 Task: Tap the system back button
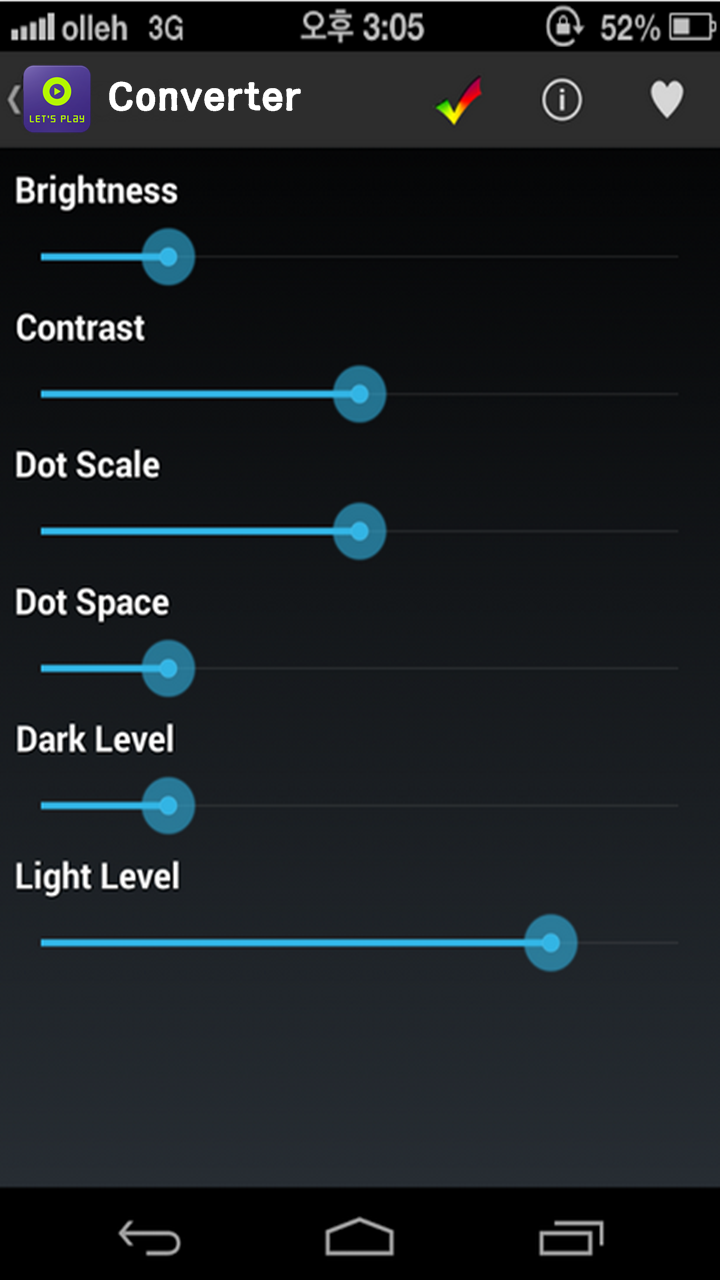pos(150,1238)
